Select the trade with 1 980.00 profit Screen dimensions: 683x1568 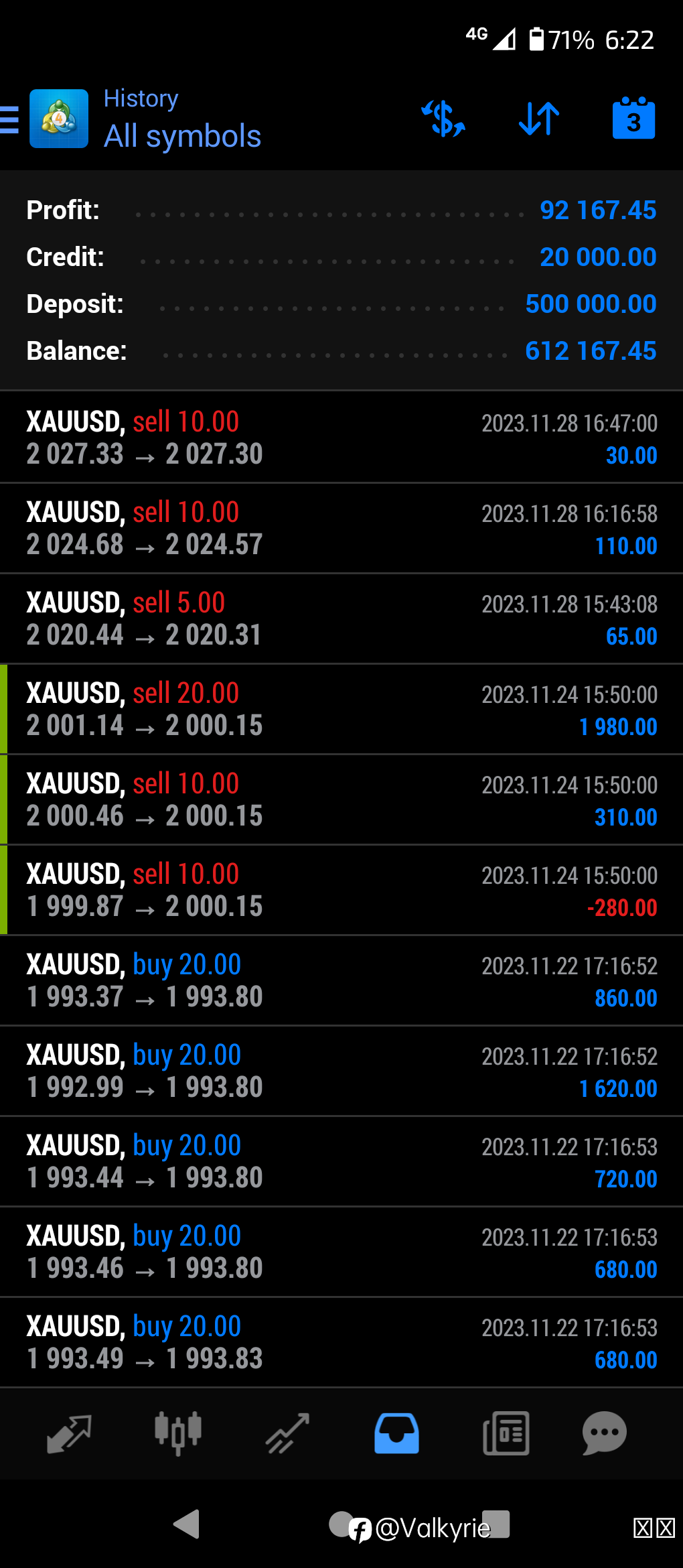coord(341,709)
